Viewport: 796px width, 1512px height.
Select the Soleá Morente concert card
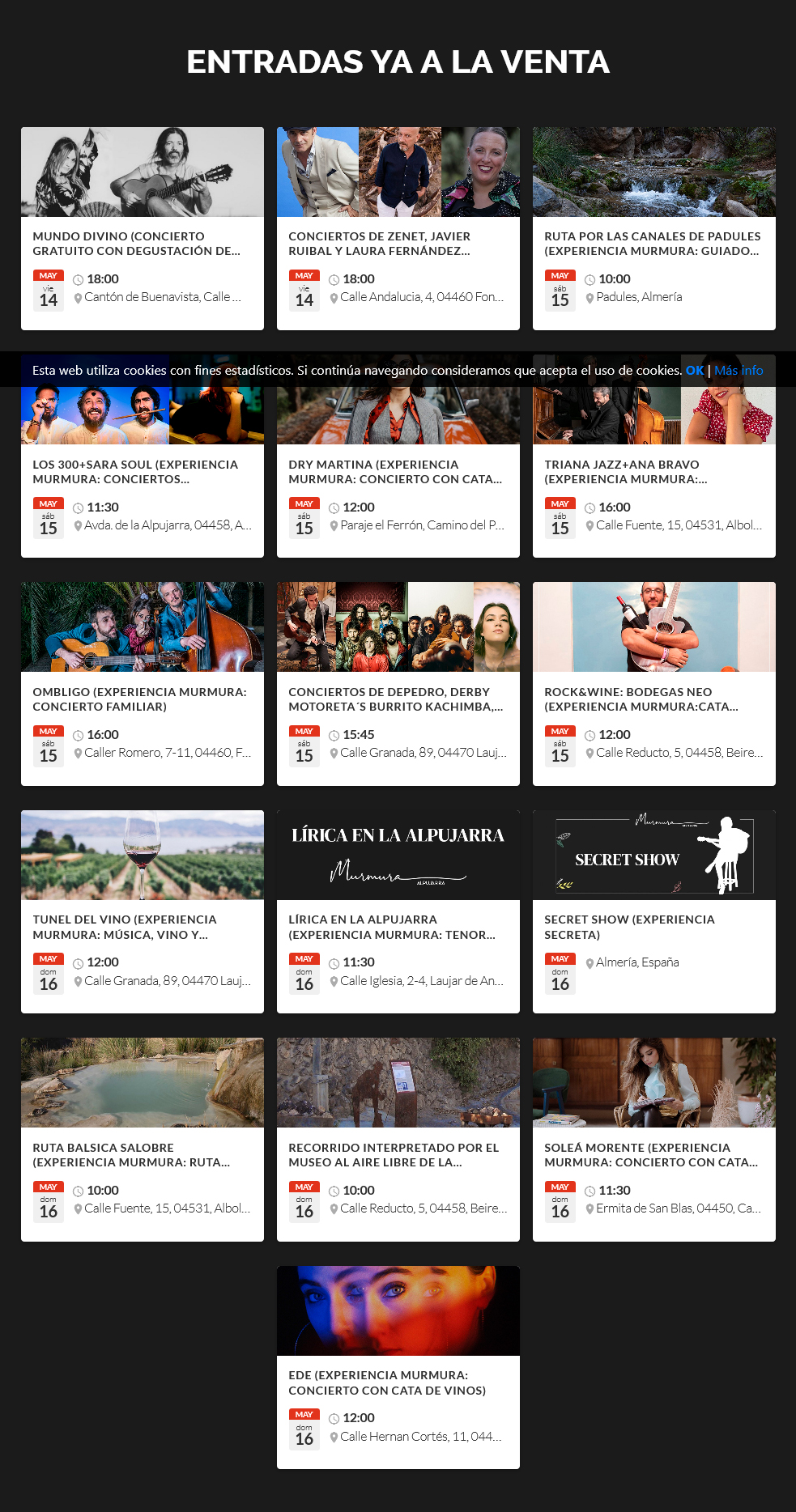pyautogui.click(x=654, y=1140)
